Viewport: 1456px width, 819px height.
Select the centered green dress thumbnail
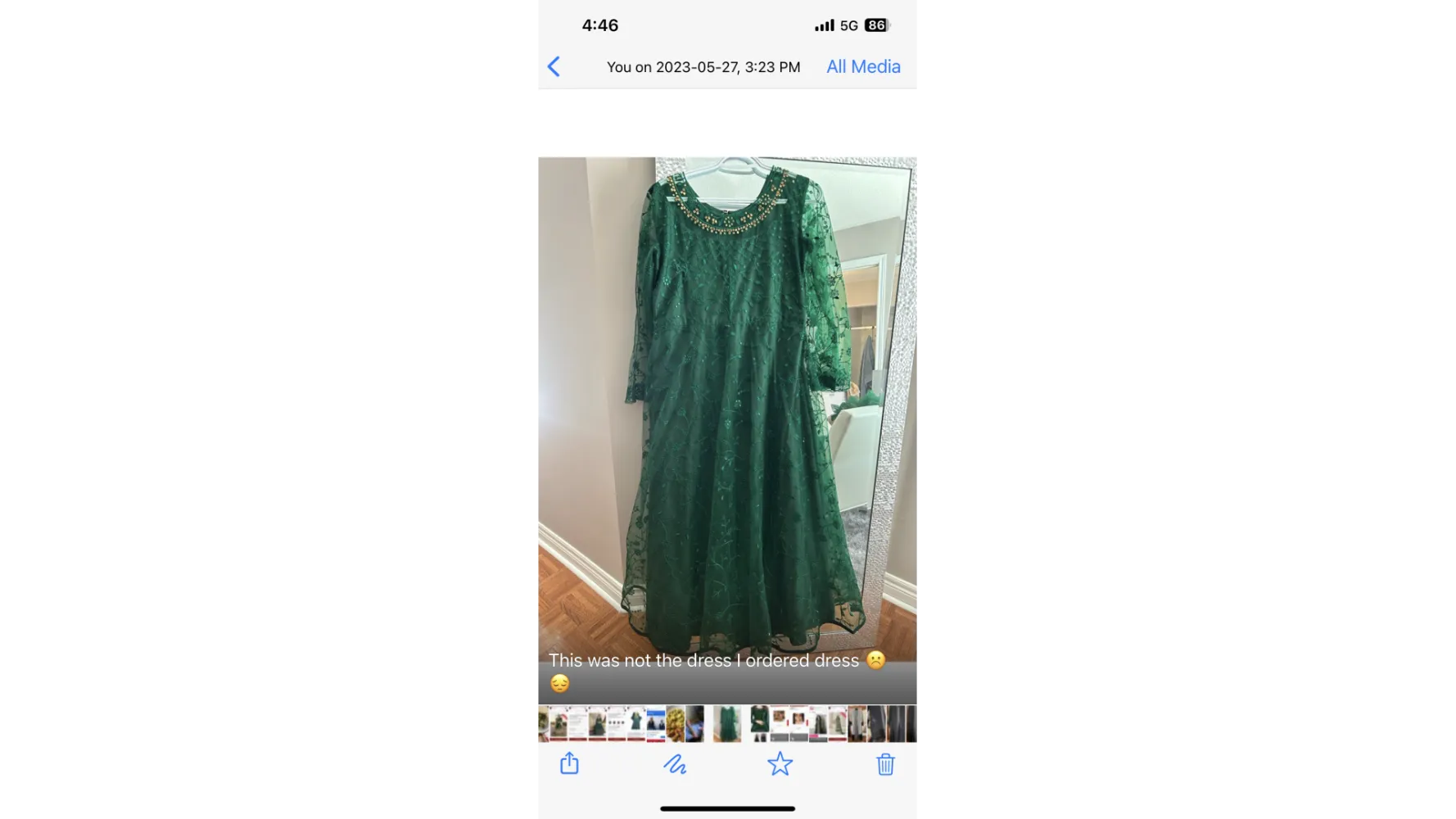click(726, 724)
